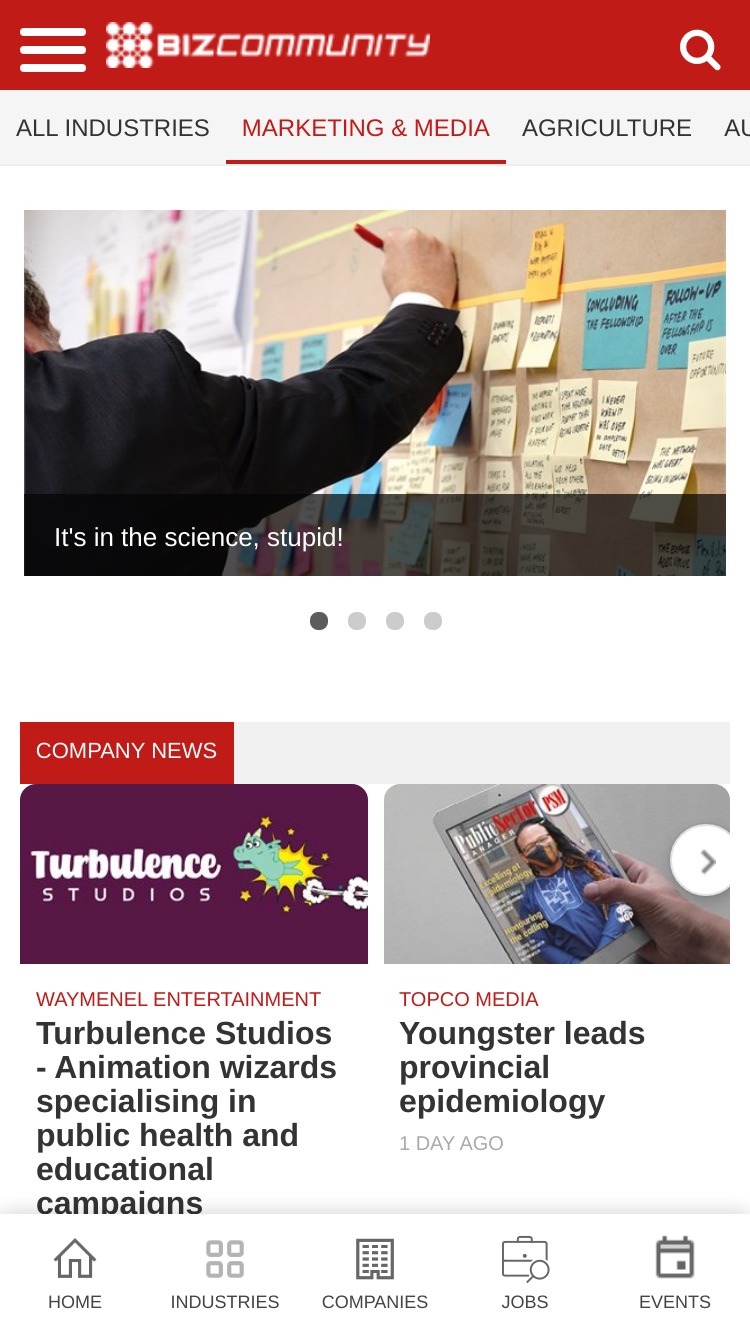Select the Marketing & Media tab
Image resolution: width=750 pixels, height=1334 pixels.
coord(366,128)
